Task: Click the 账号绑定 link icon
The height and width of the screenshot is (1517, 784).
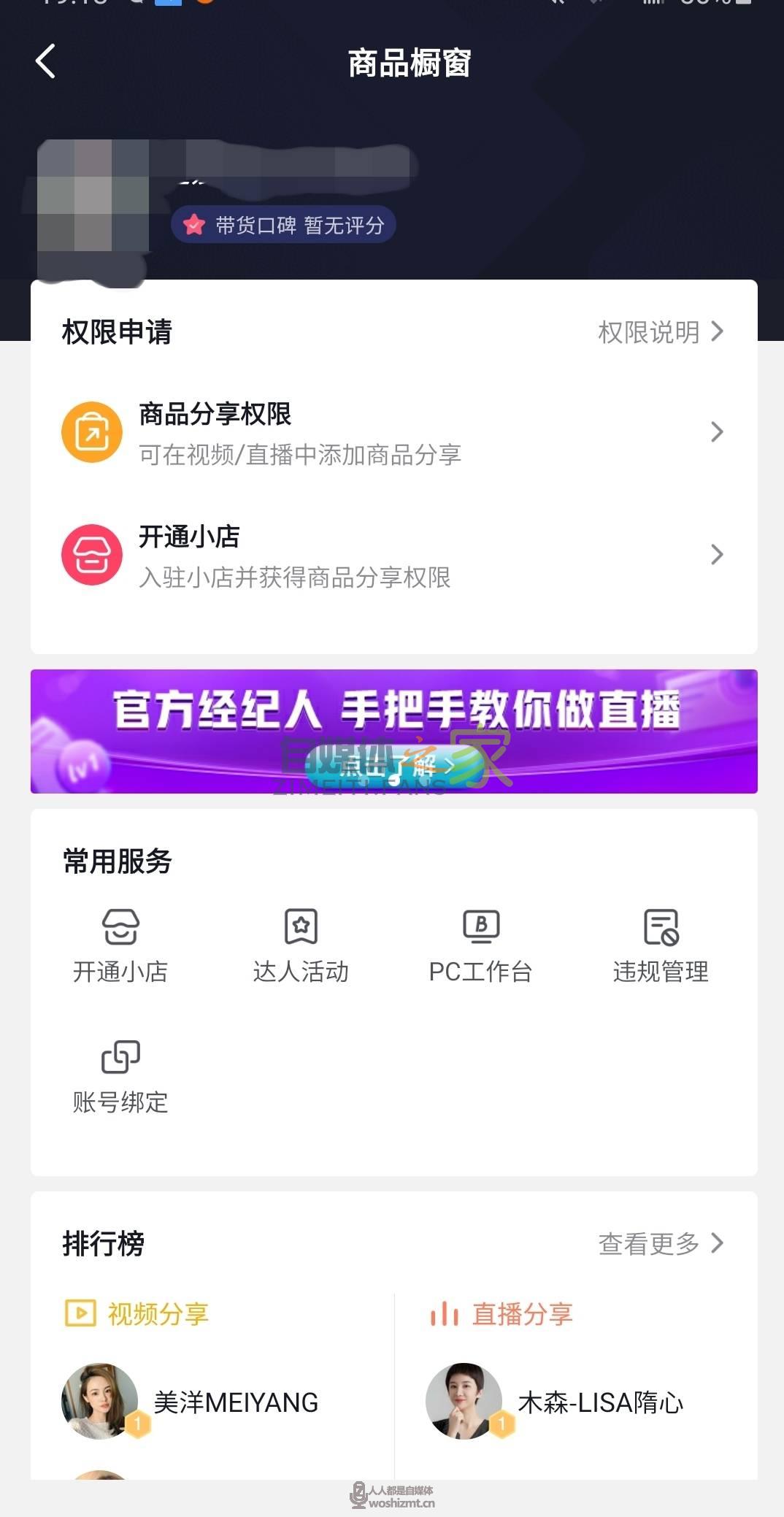Action: (120, 1057)
